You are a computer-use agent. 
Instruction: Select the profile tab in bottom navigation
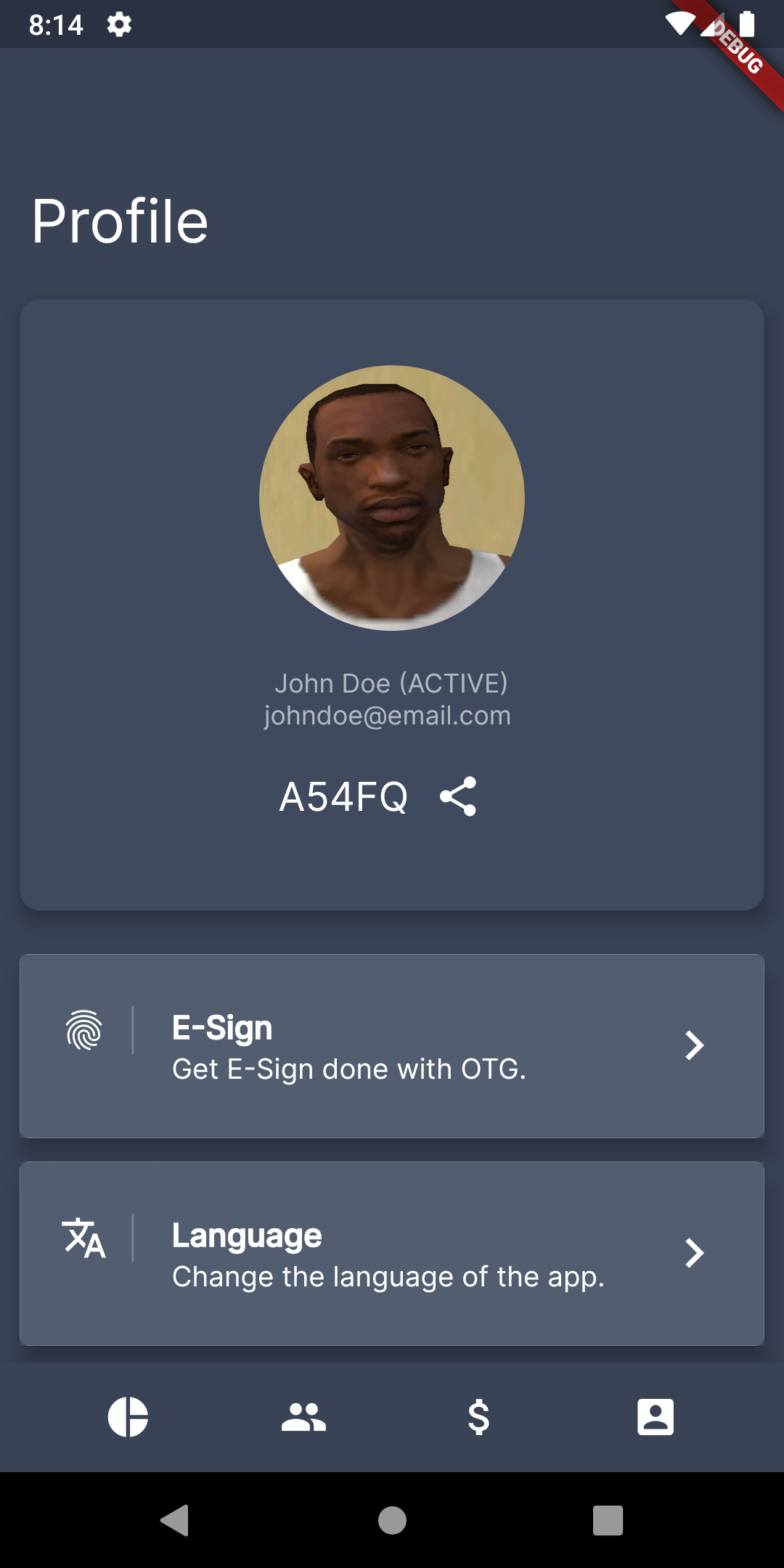[x=656, y=1417]
